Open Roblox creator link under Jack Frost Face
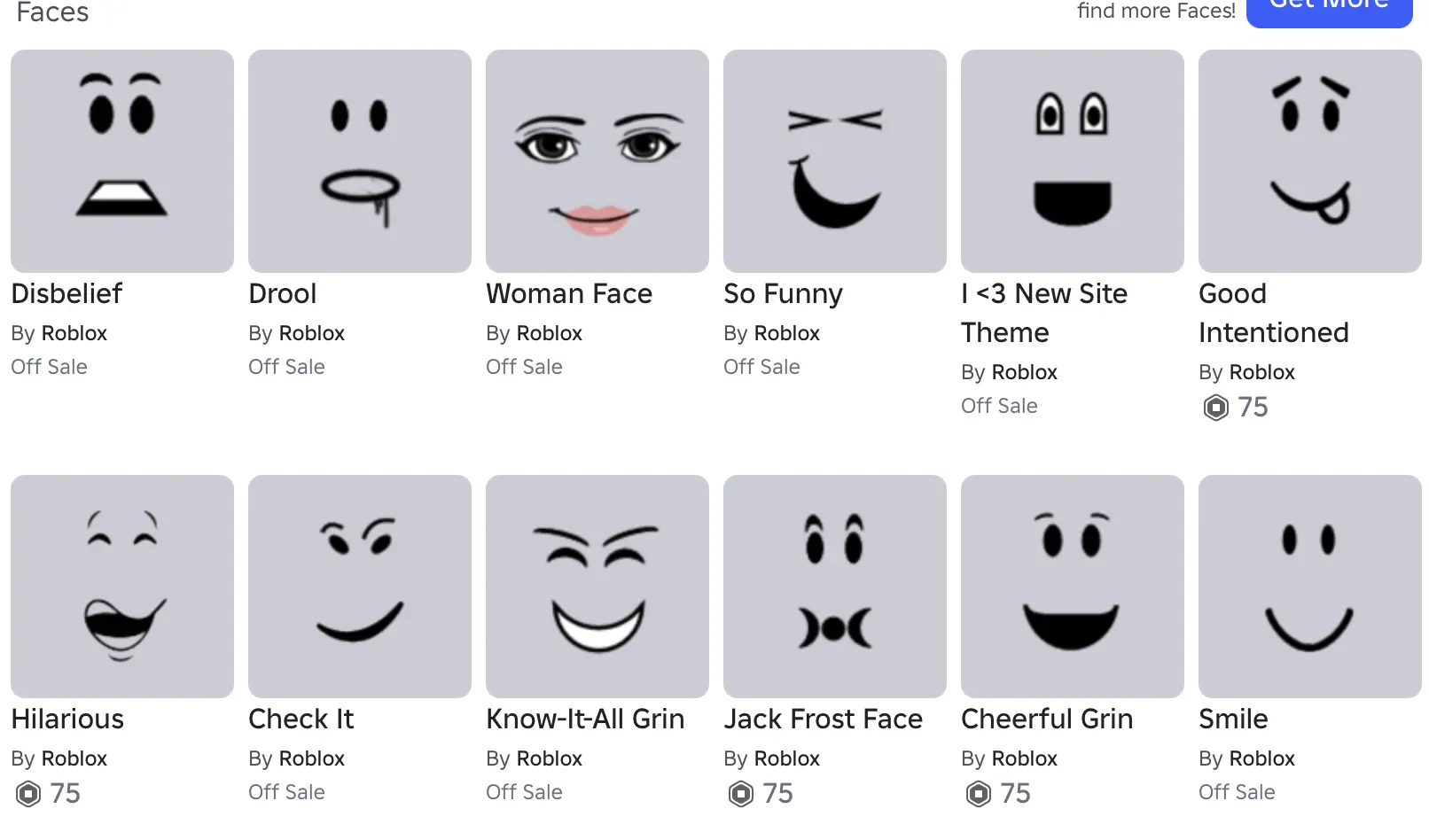This screenshot has height=840, width=1429. click(787, 758)
